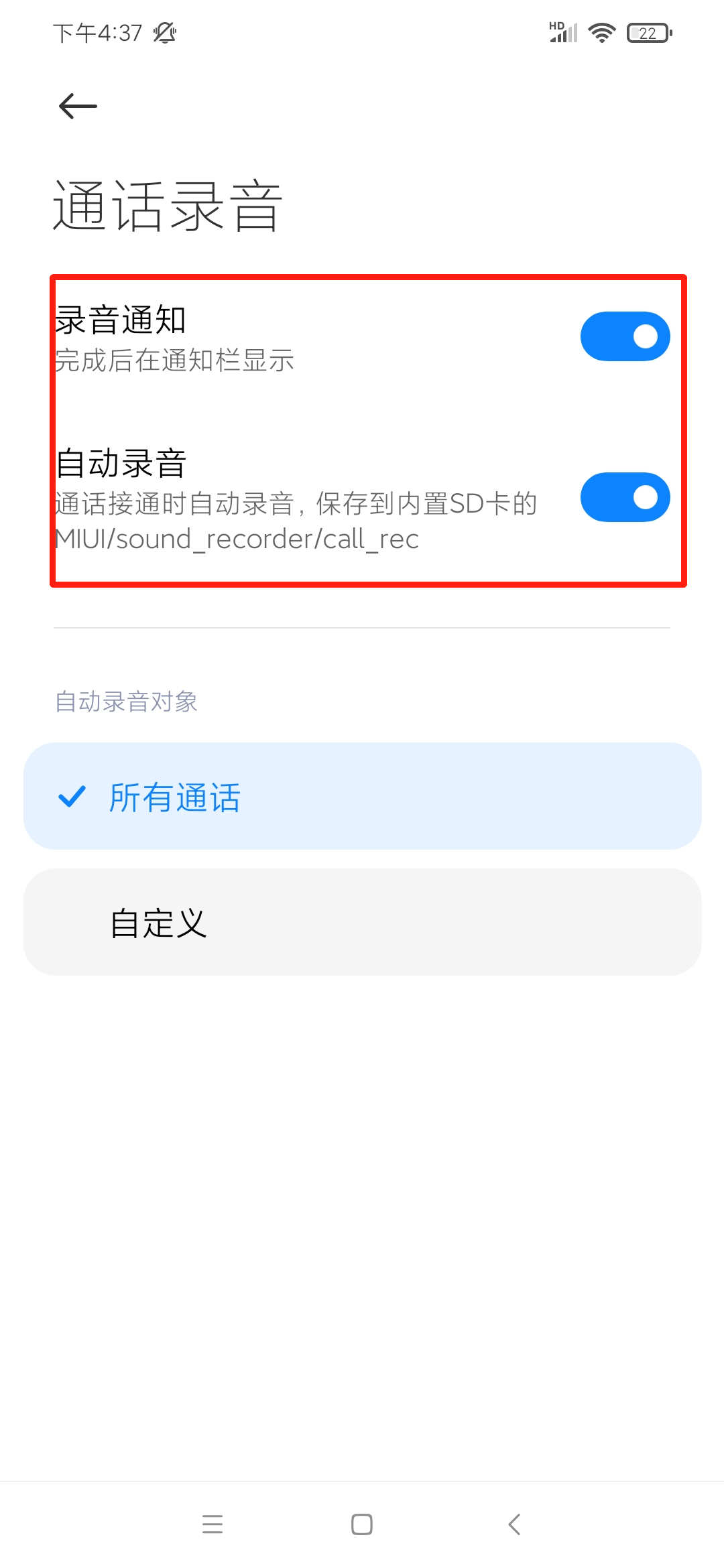Screen dimensions: 724x1568
Task: Tap the system home button
Action: click(x=362, y=1524)
